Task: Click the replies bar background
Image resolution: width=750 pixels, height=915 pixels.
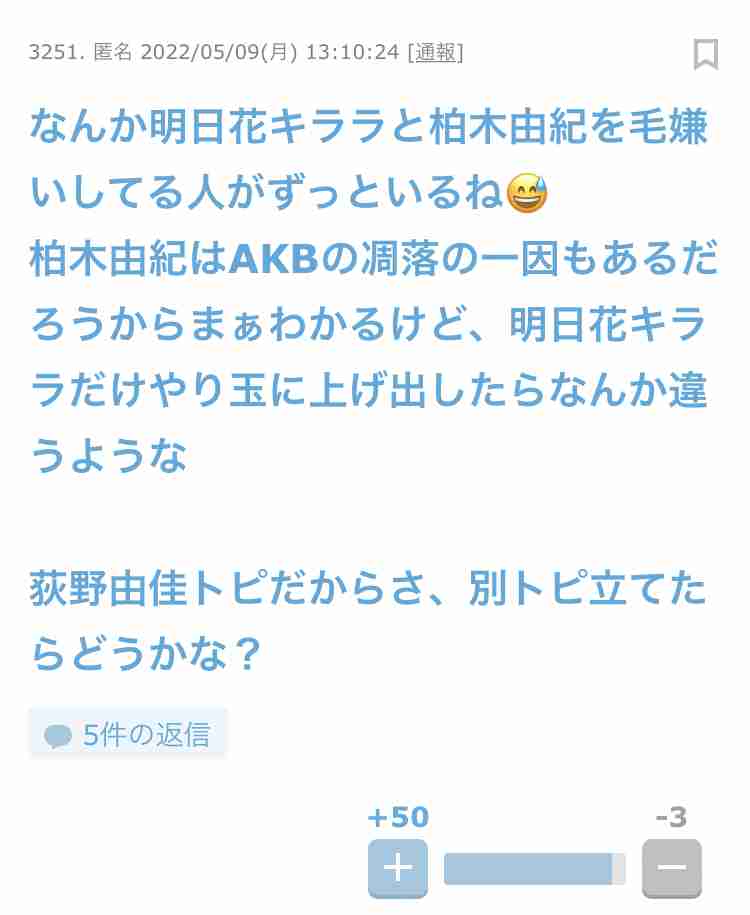Action: pyautogui.click(x=127, y=733)
